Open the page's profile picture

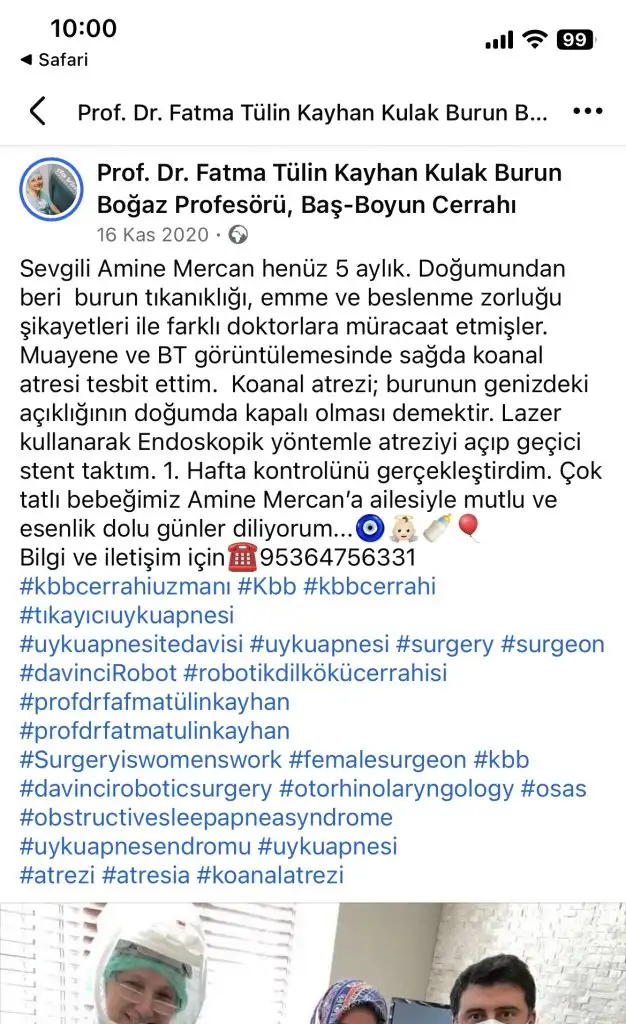click(x=52, y=189)
